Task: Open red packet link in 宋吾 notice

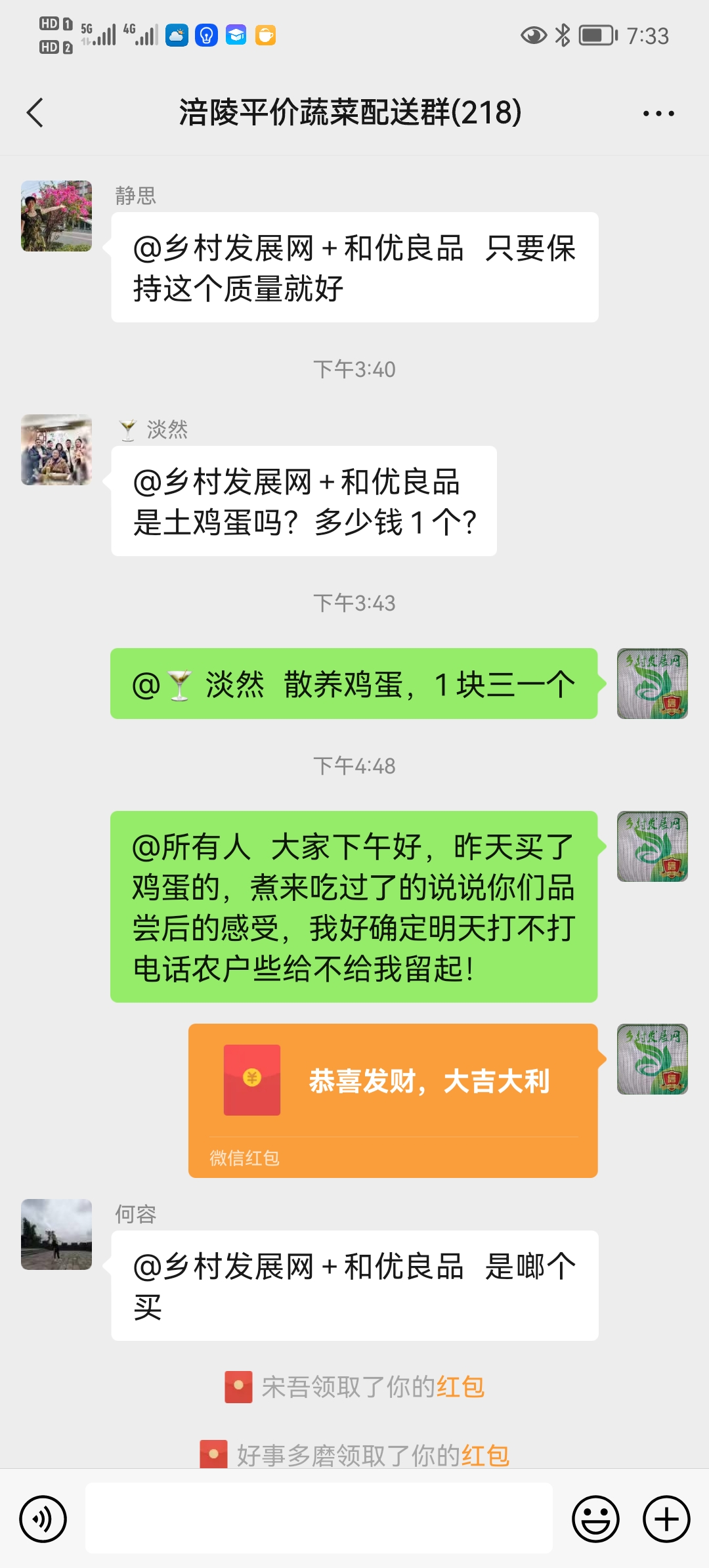Action: click(x=460, y=1387)
